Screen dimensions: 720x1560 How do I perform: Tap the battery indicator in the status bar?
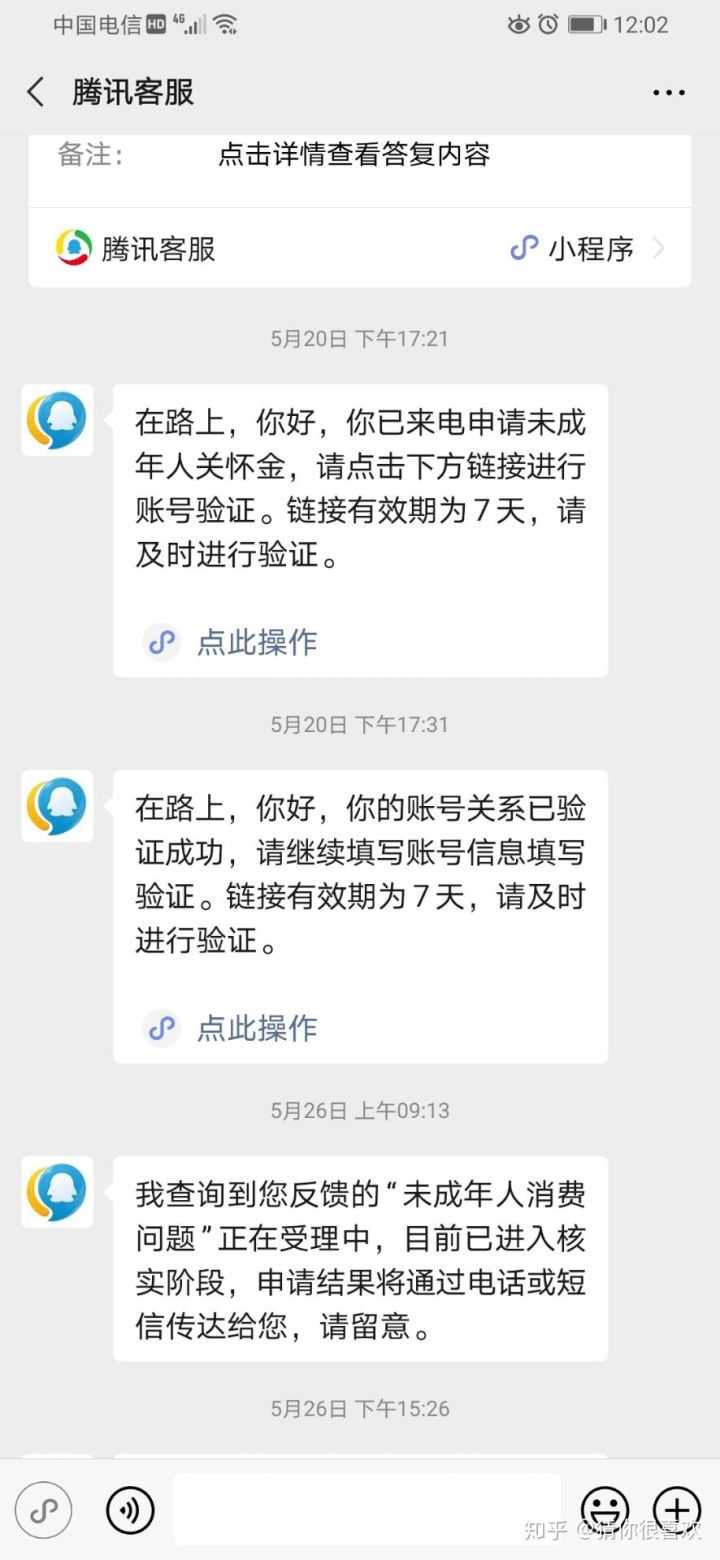[586, 23]
